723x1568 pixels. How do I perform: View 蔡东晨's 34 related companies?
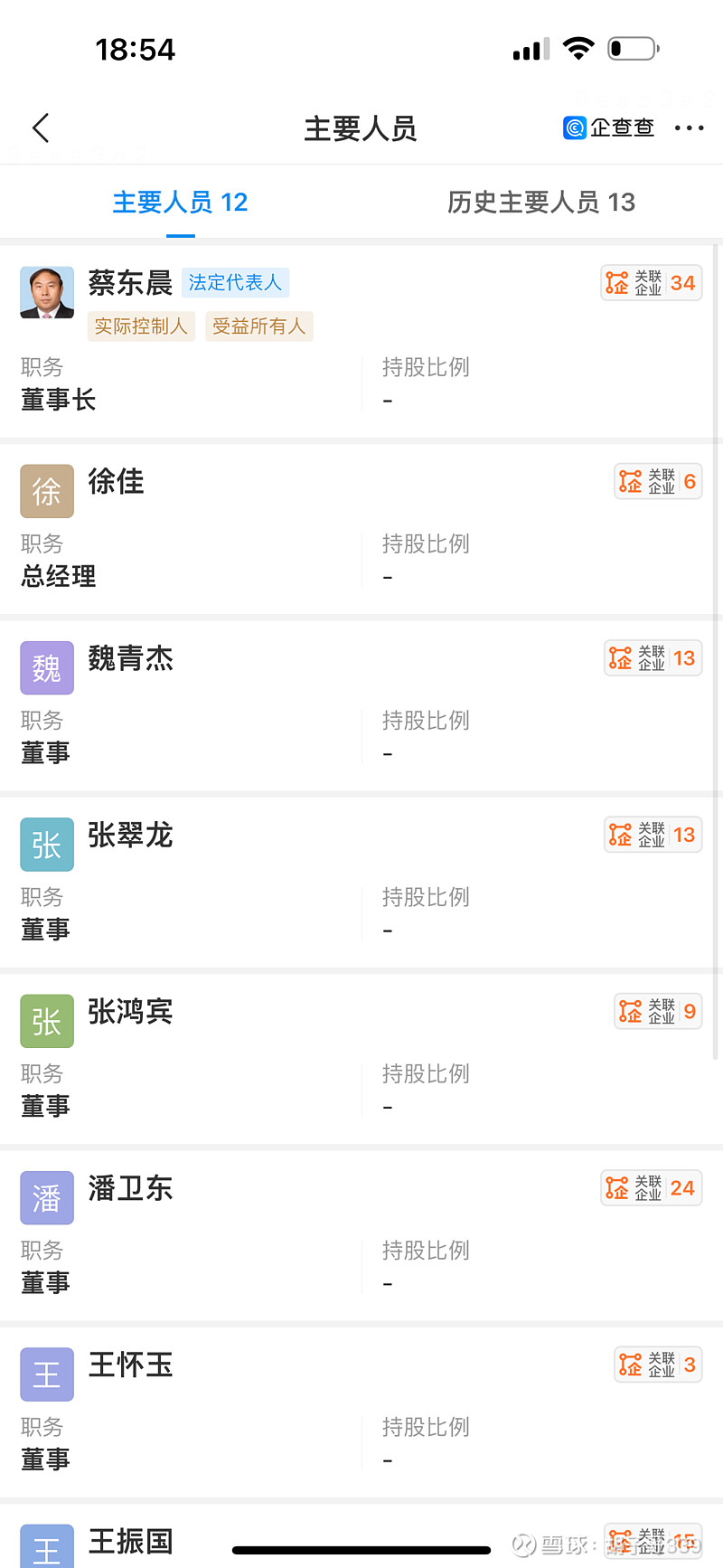[x=652, y=283]
